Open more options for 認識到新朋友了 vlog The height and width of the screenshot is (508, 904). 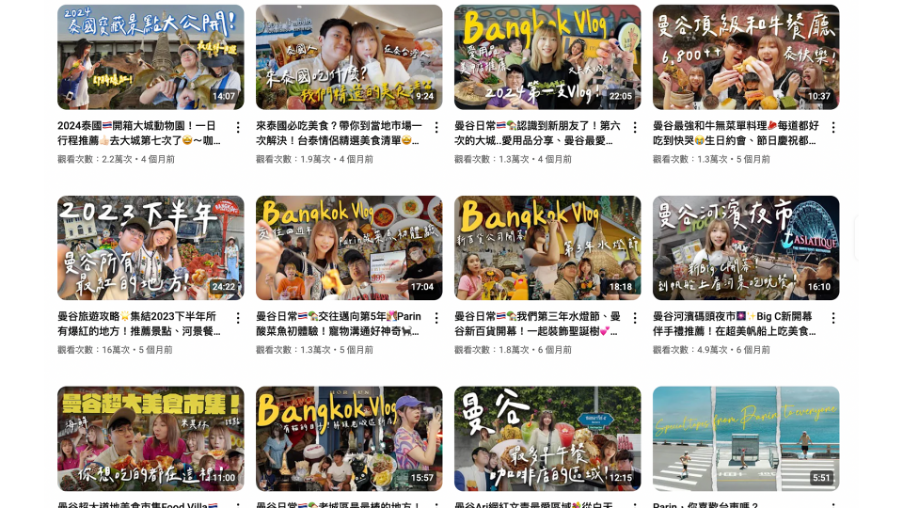(635, 128)
